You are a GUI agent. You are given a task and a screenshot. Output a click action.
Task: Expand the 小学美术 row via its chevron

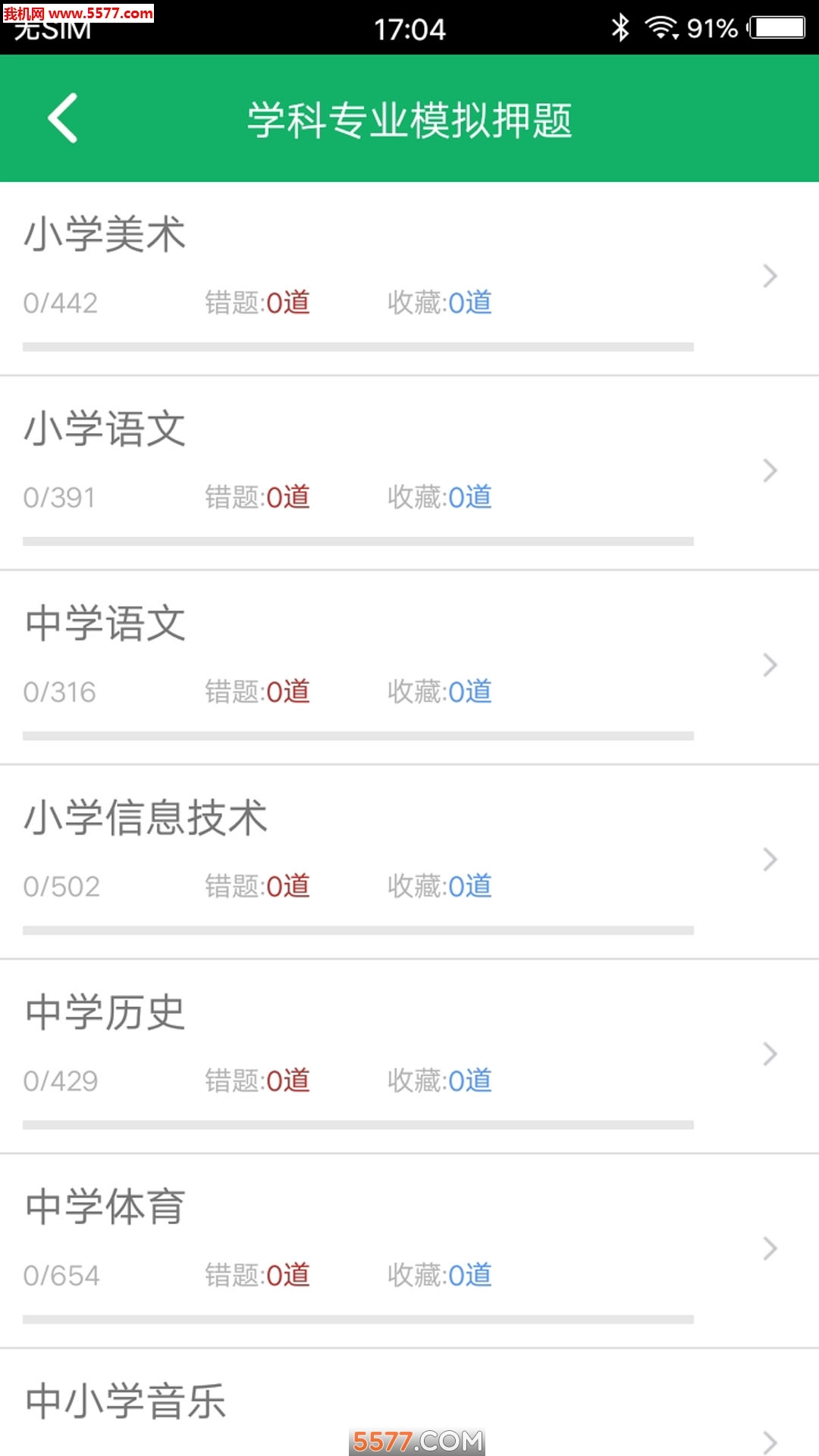pos(768,277)
